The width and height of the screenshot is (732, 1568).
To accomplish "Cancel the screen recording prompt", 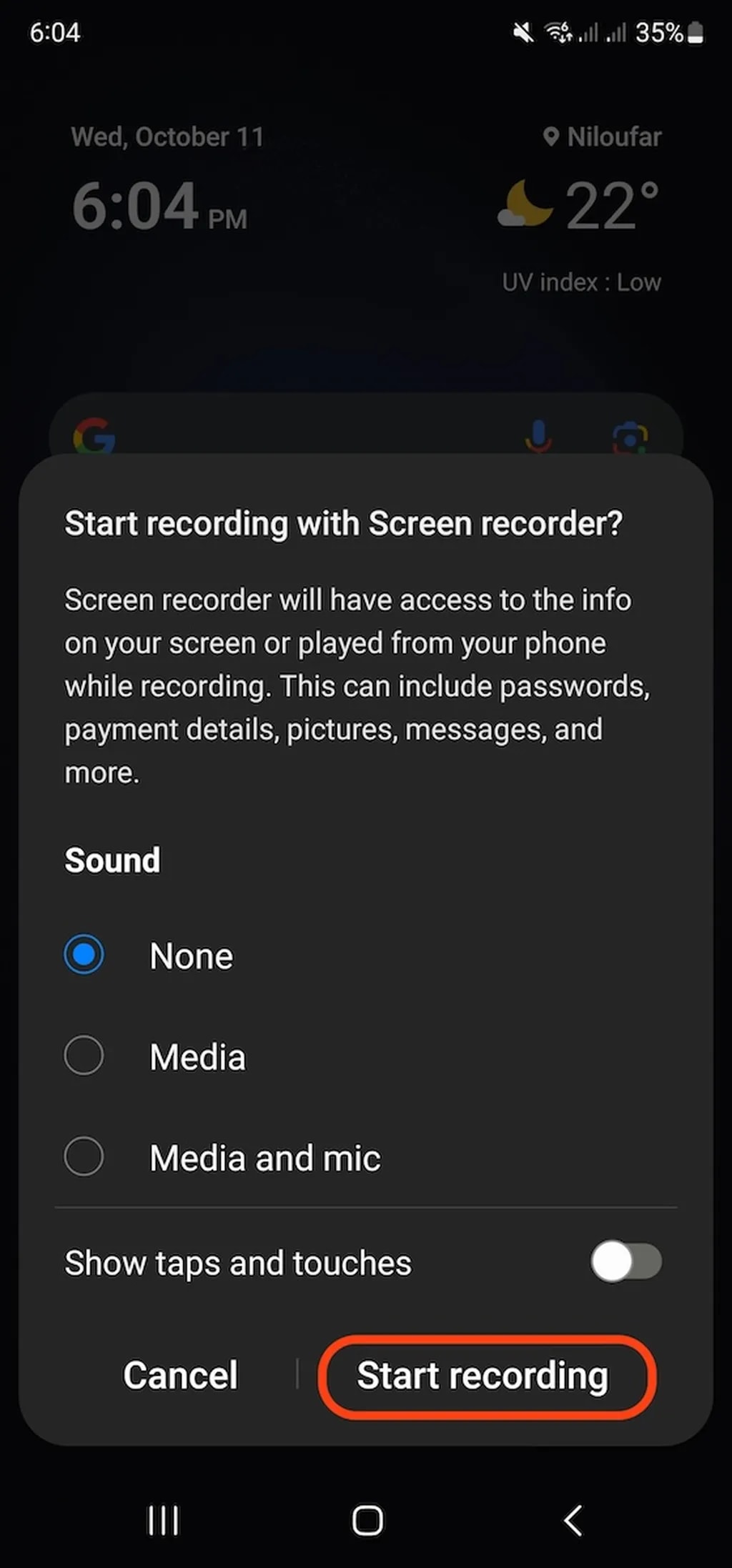I will tap(180, 1375).
